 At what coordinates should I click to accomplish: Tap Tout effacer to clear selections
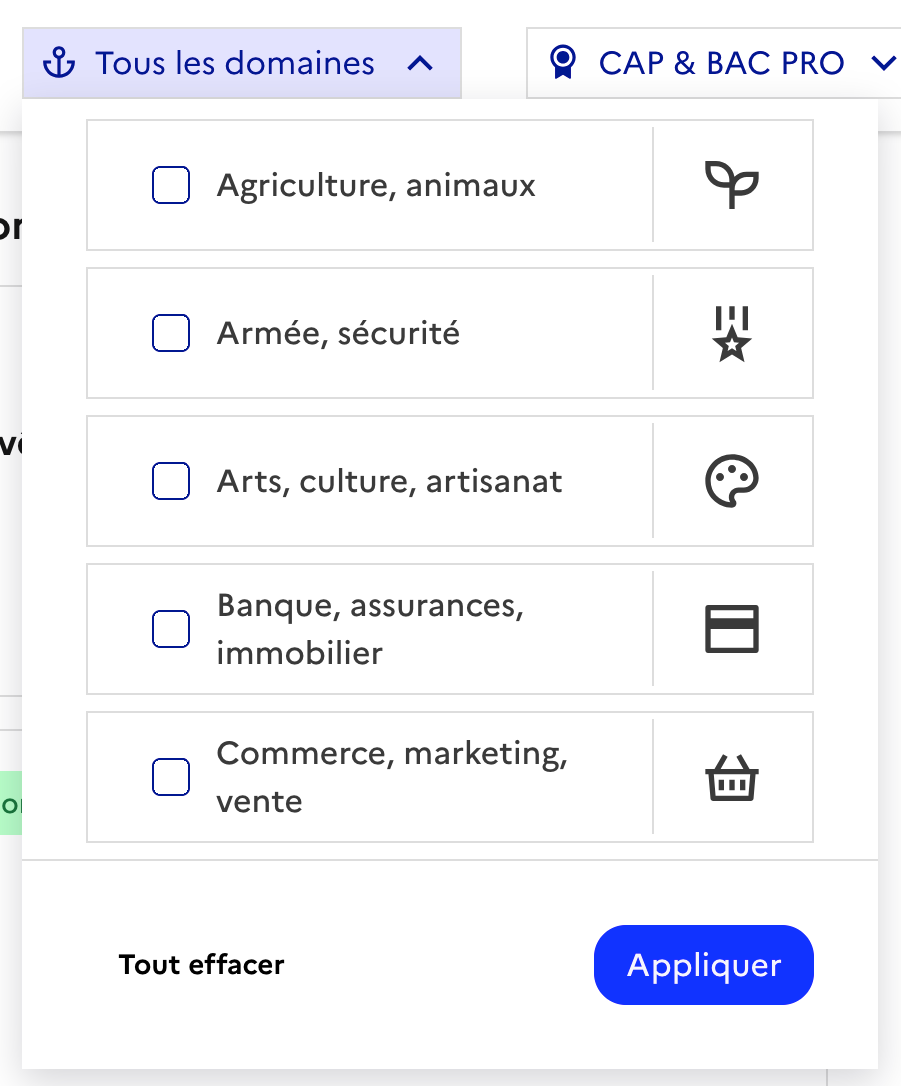(202, 965)
